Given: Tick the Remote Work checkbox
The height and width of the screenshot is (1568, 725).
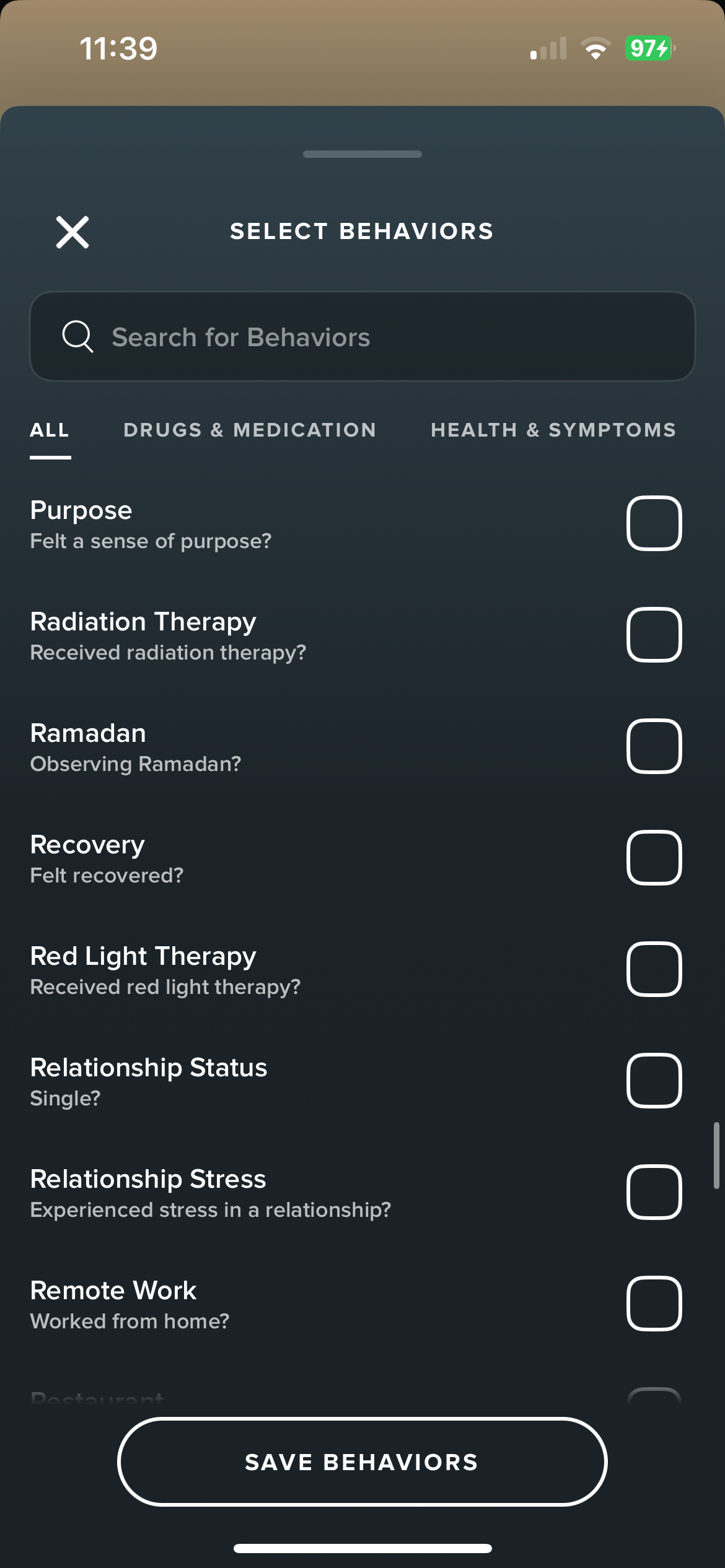Looking at the screenshot, I should coord(654,1304).
